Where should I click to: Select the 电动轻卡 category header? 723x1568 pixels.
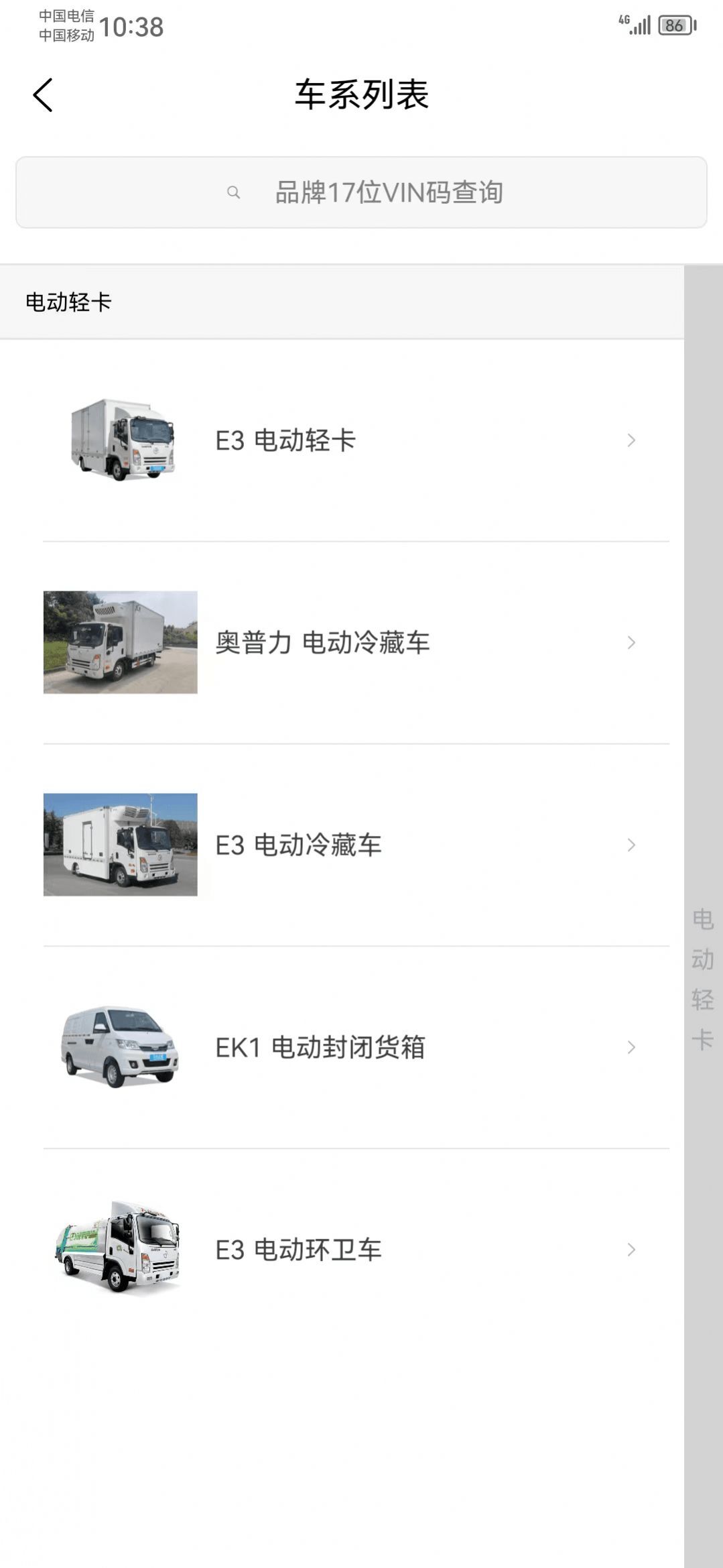[68, 302]
